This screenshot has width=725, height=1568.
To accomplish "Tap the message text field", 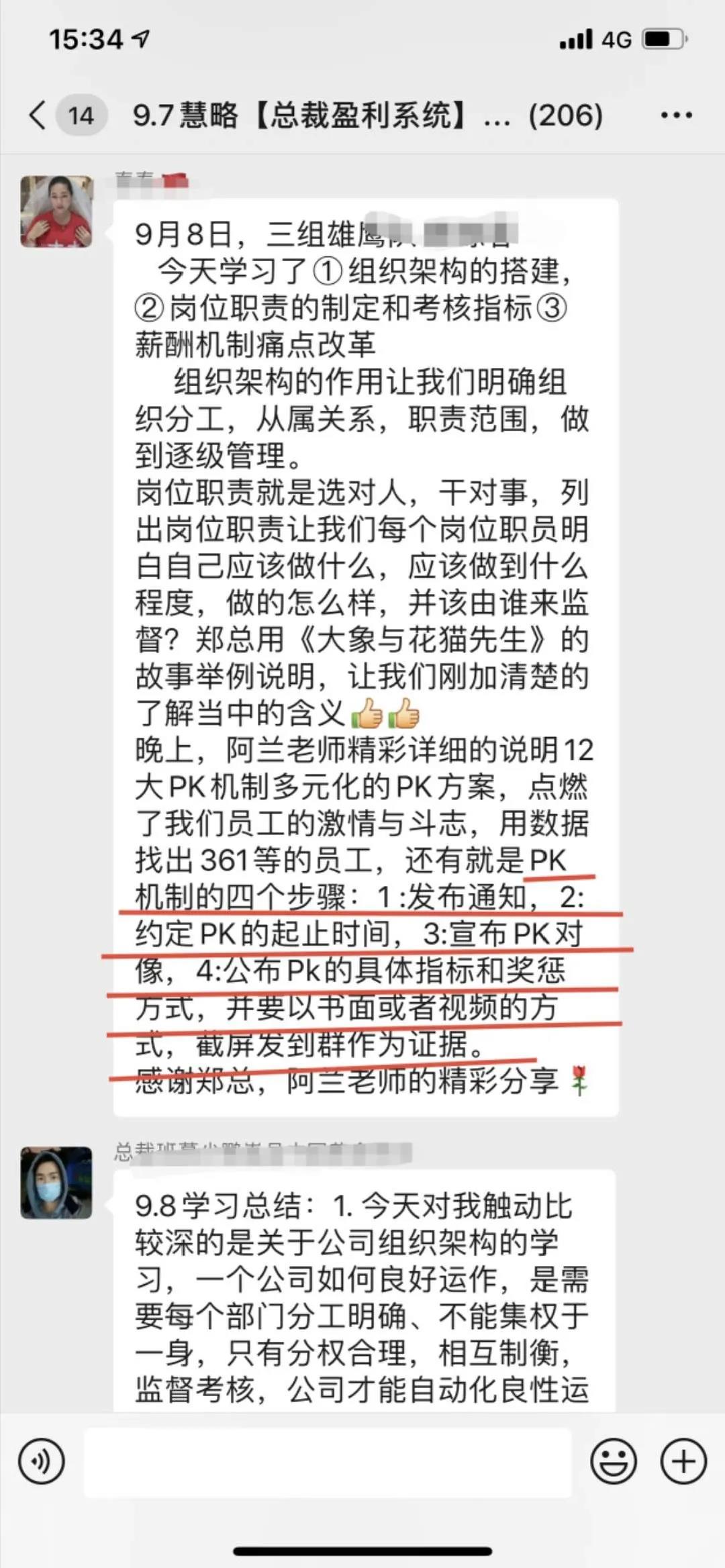I will click(328, 1461).
